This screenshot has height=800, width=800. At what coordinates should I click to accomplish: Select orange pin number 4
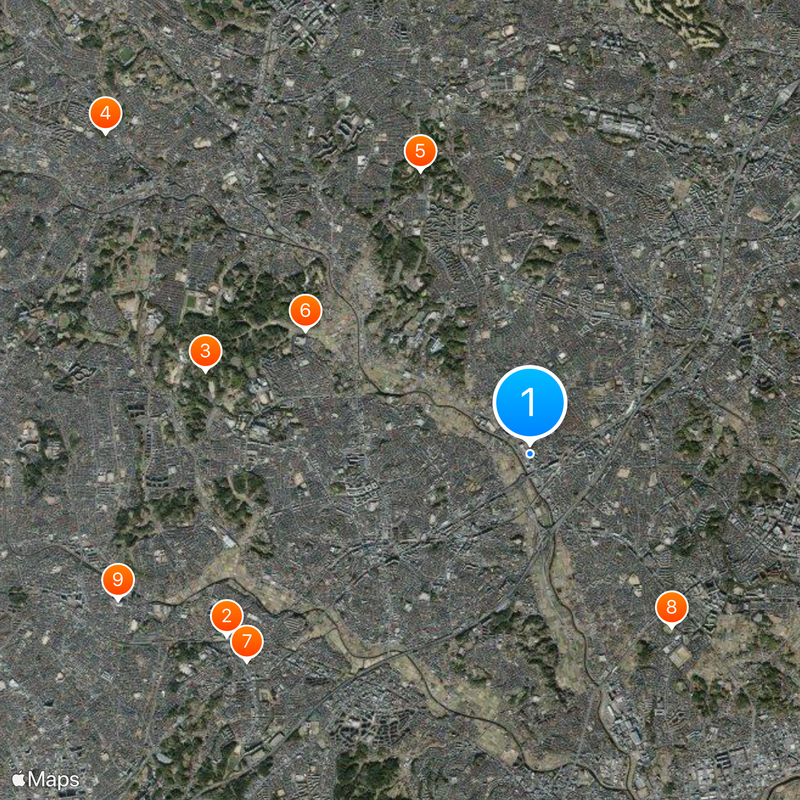coord(105,114)
